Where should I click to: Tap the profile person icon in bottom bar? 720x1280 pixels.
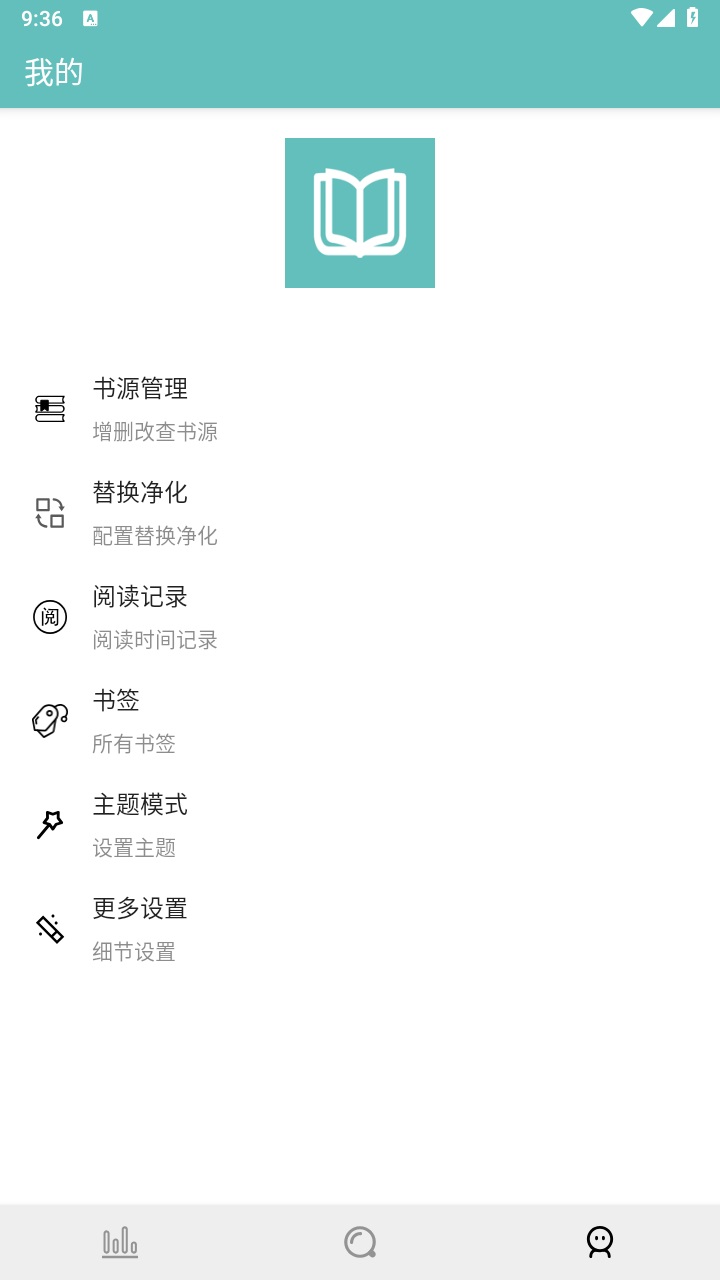pyautogui.click(x=599, y=1240)
